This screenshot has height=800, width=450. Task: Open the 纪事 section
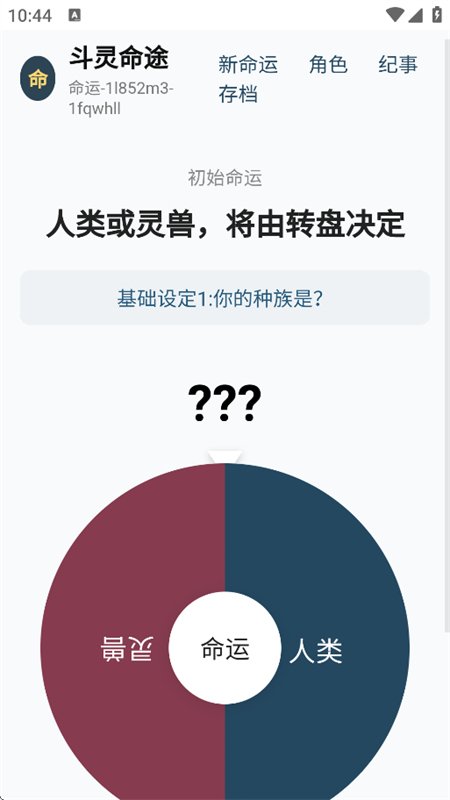[398, 65]
